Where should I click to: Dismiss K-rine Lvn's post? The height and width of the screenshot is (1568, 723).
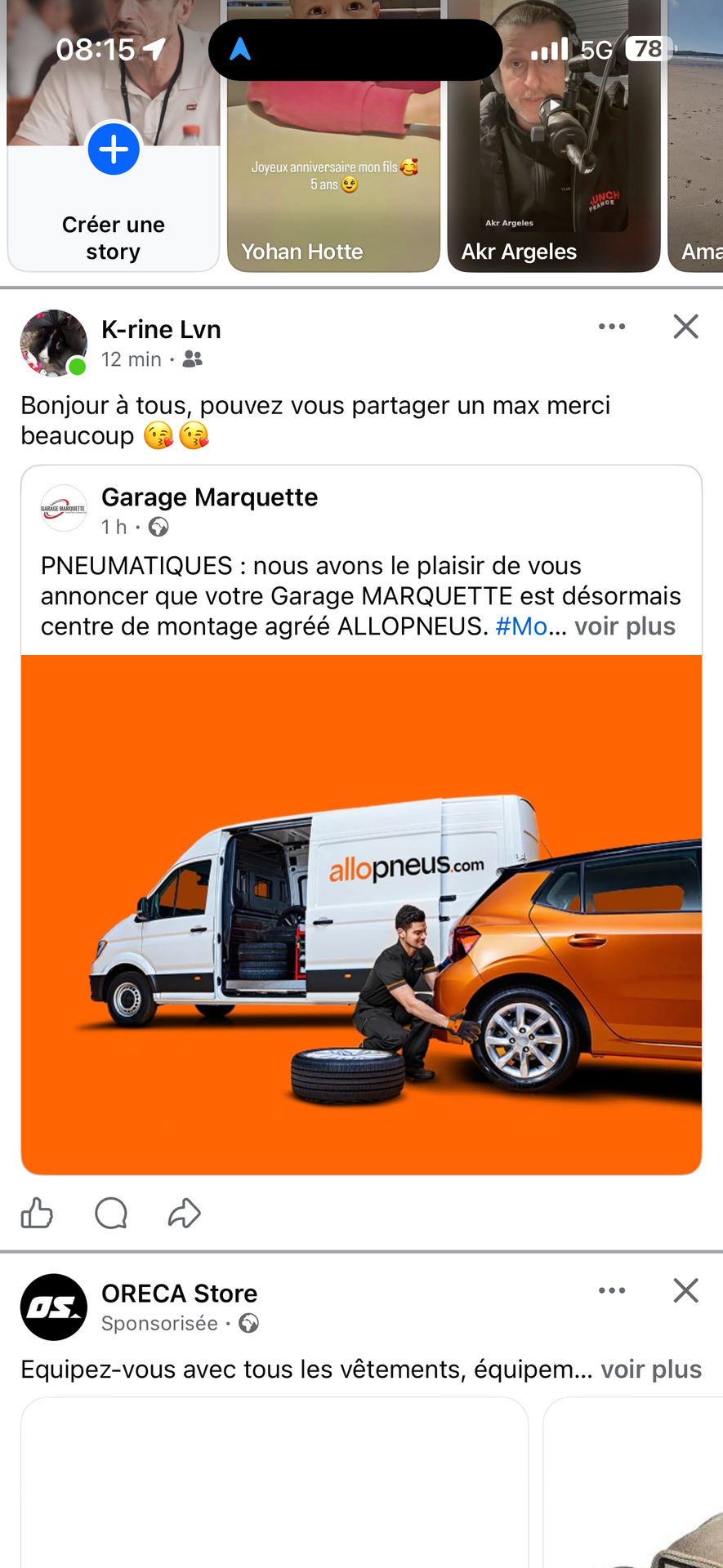(x=685, y=327)
